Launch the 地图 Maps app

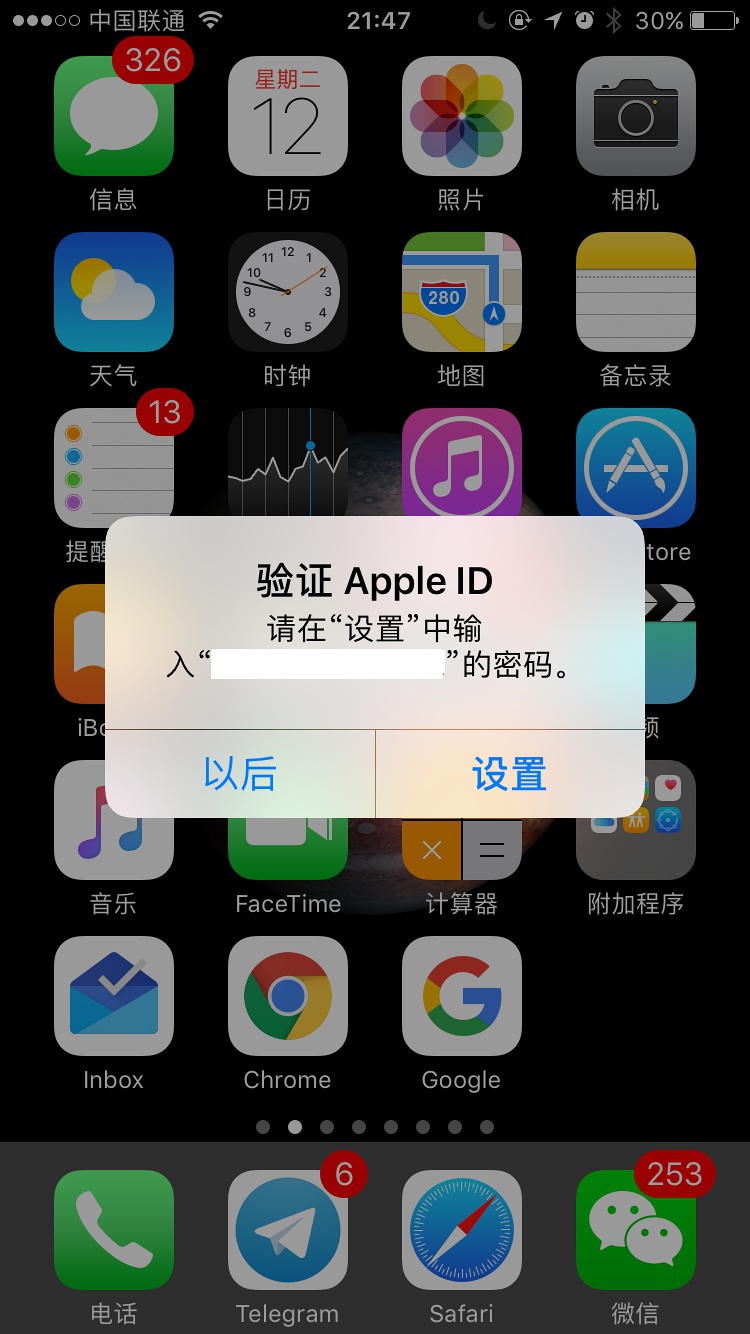461,291
